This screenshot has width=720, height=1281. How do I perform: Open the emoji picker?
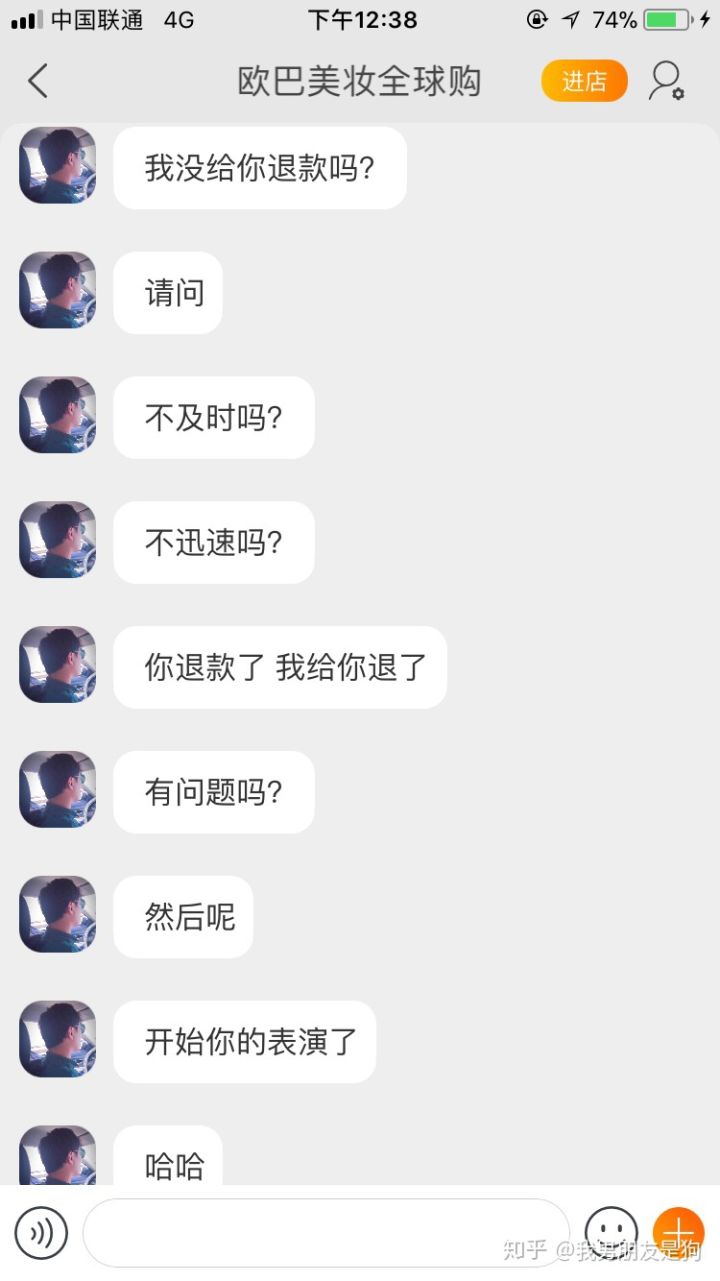[611, 1231]
